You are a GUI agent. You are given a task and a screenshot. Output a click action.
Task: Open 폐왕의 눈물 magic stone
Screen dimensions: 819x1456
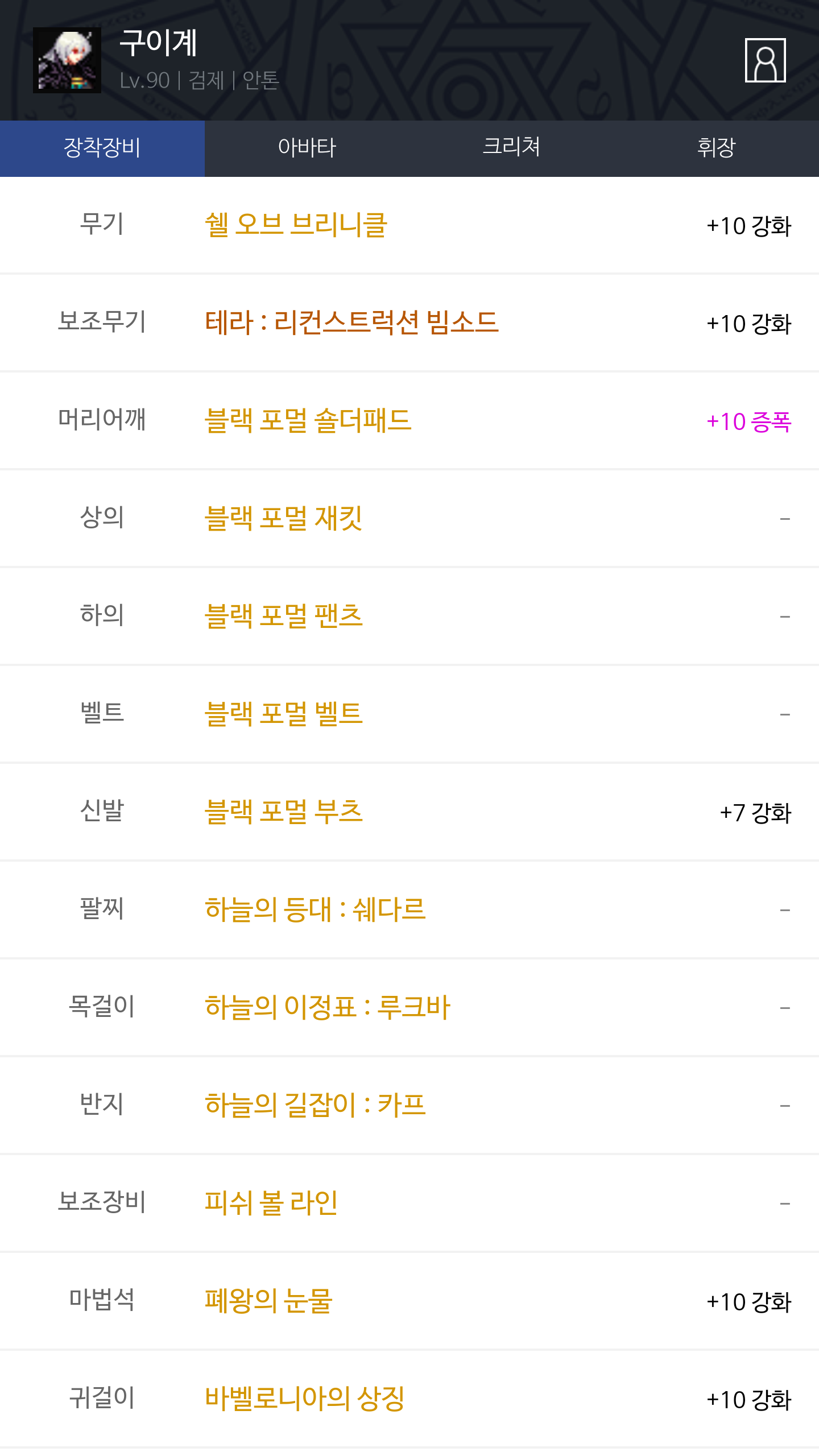point(268,1301)
